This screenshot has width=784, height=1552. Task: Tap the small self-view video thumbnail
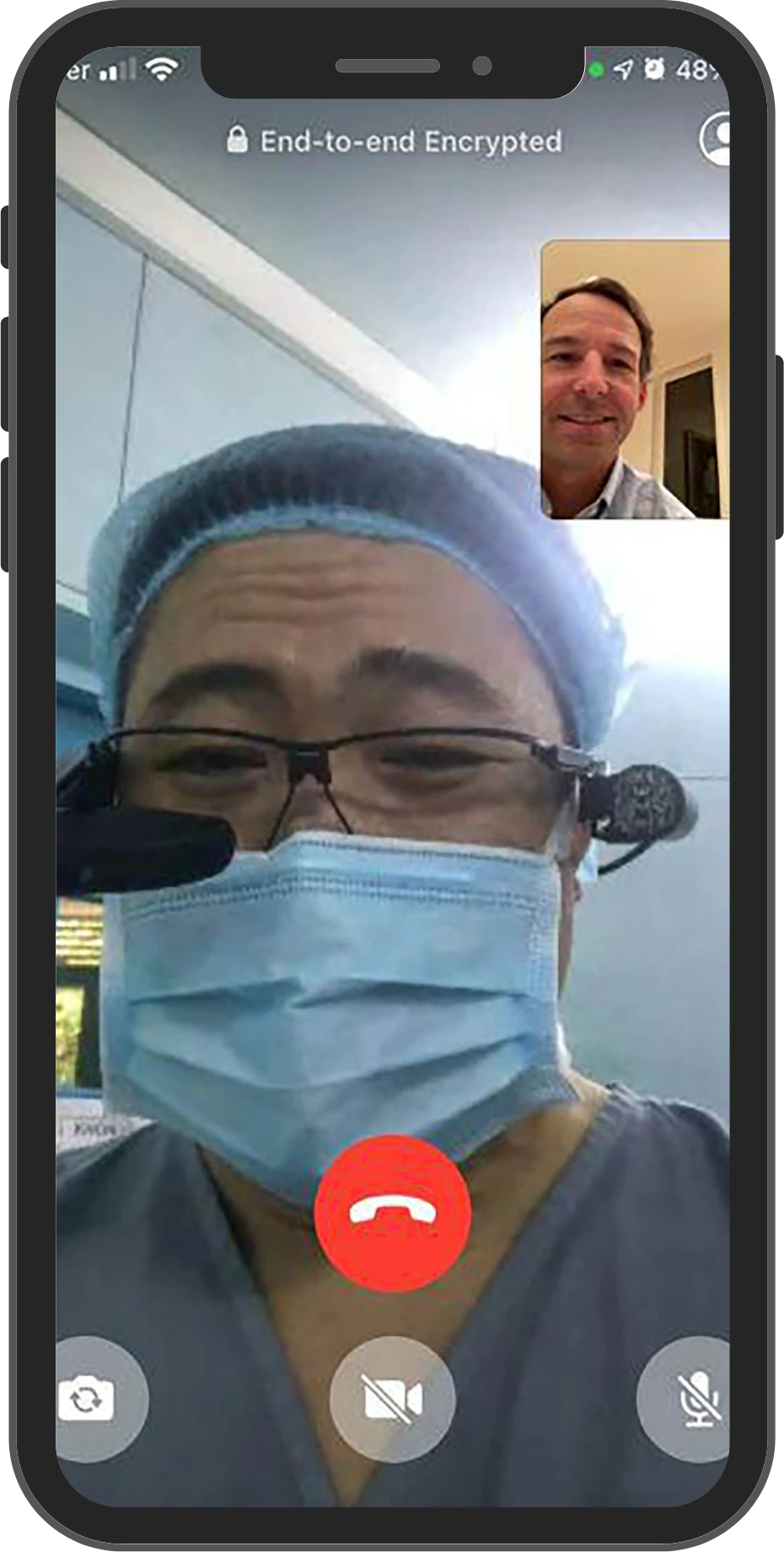tap(634, 379)
